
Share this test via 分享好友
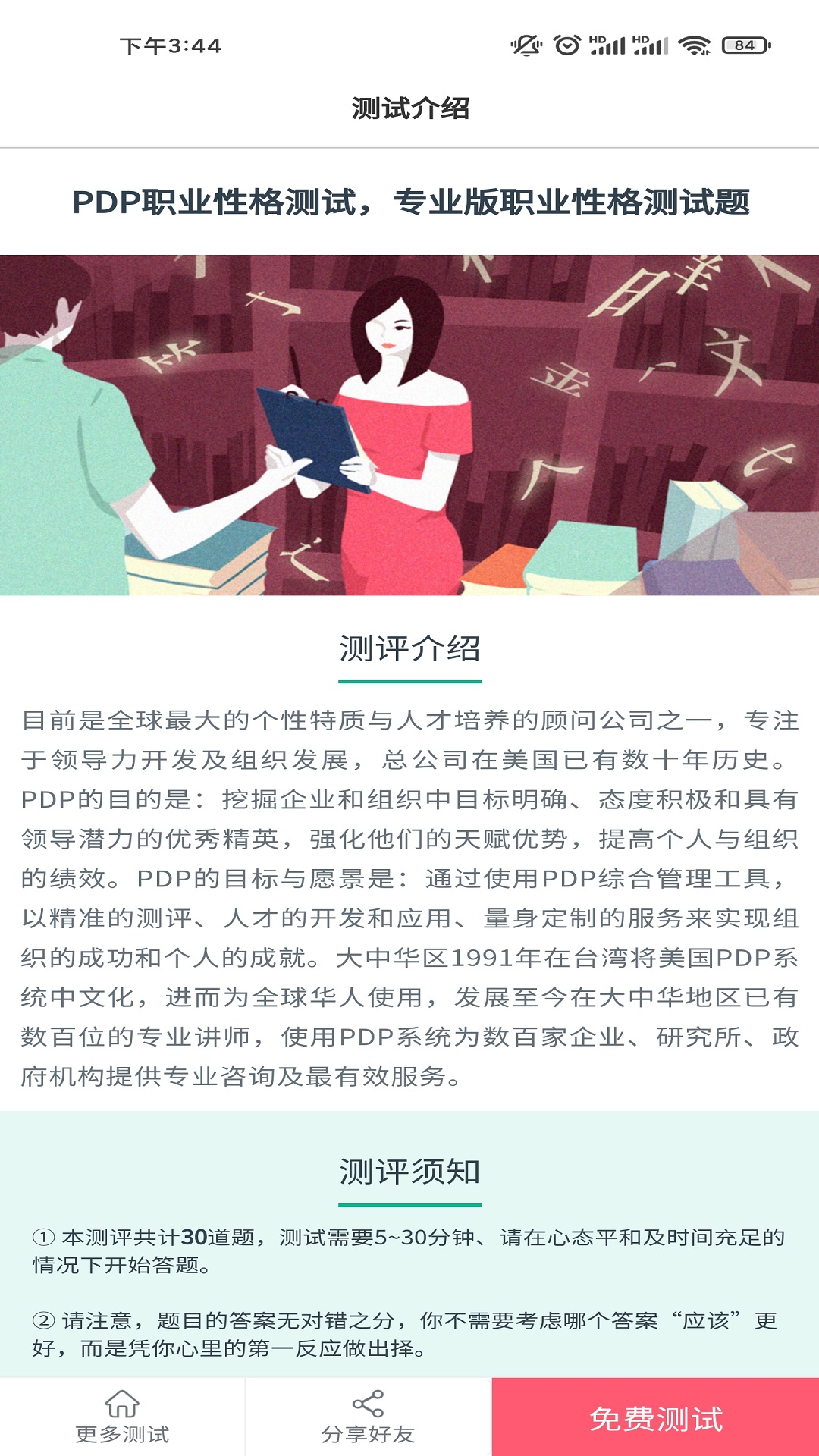pyautogui.click(x=368, y=1417)
